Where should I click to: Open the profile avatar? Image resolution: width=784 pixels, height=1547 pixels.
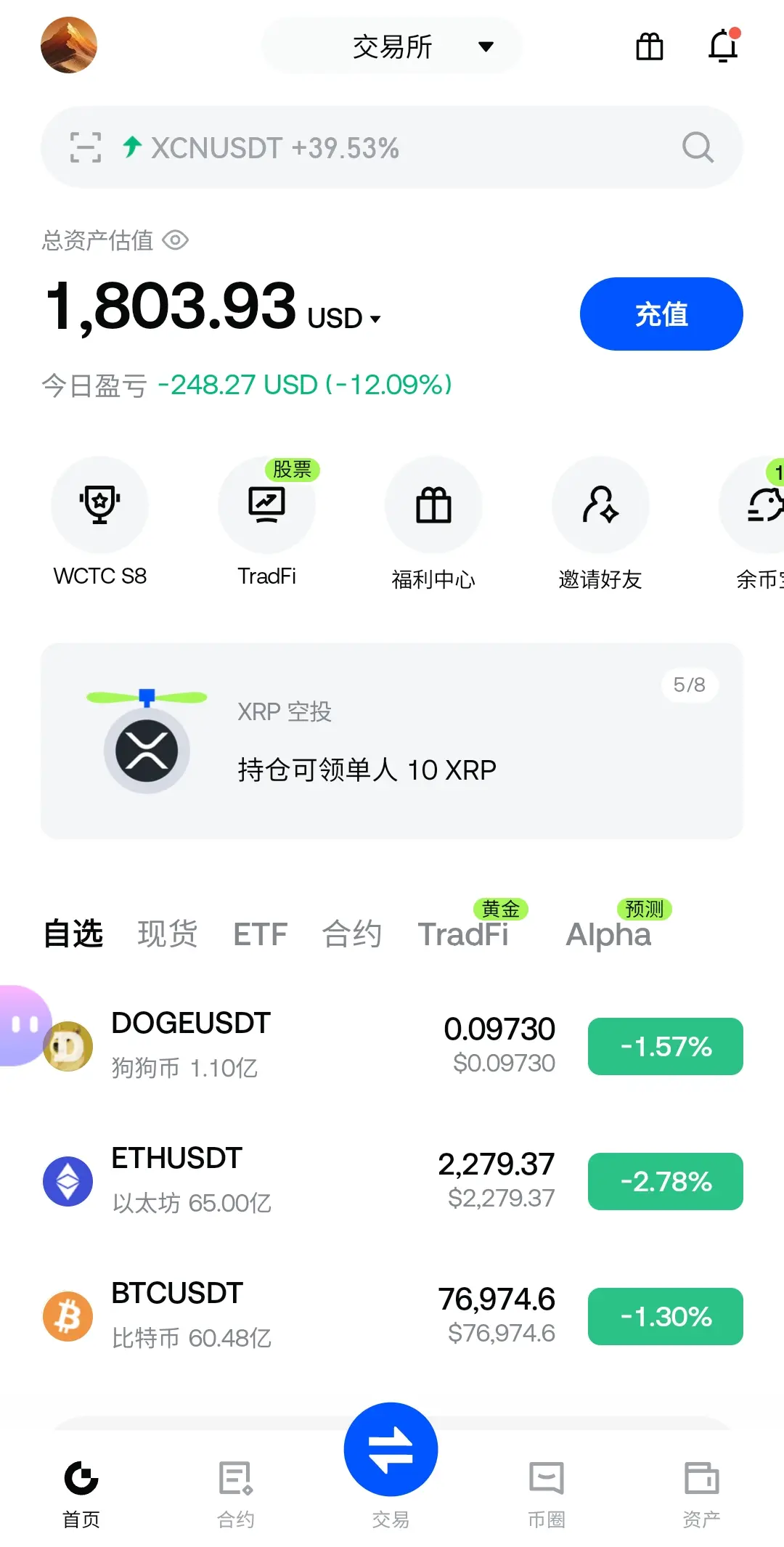69,46
